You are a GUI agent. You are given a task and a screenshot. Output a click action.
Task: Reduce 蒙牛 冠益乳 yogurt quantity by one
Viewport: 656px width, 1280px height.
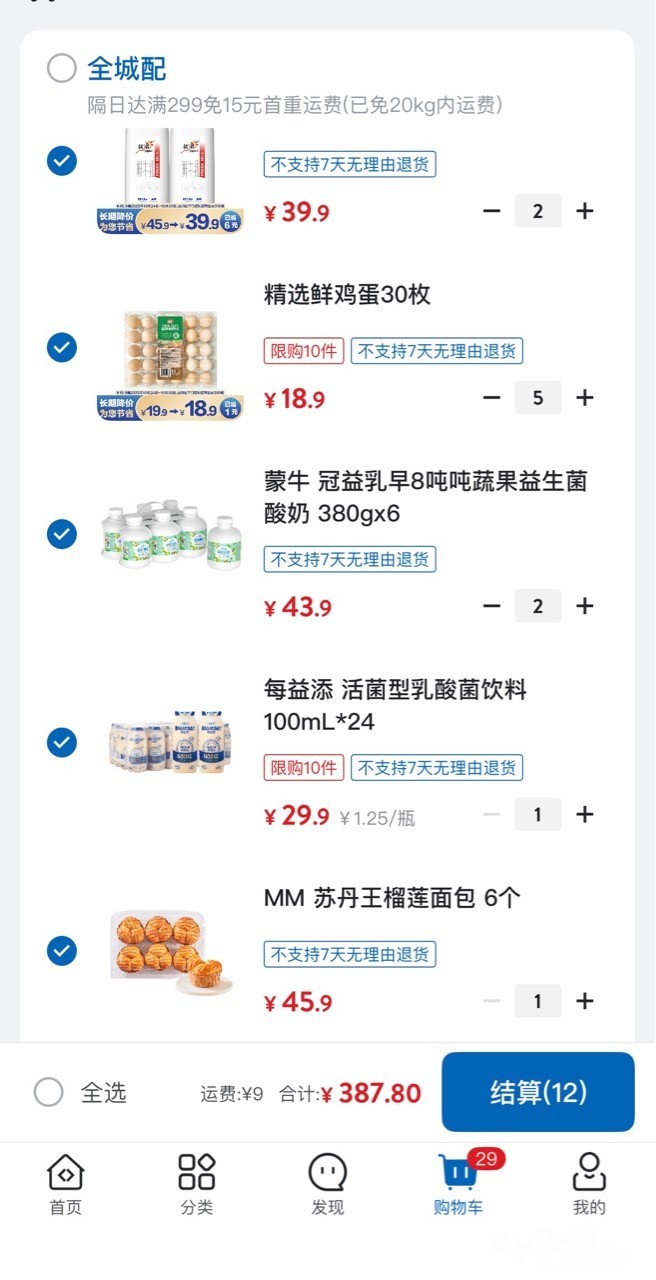491,606
